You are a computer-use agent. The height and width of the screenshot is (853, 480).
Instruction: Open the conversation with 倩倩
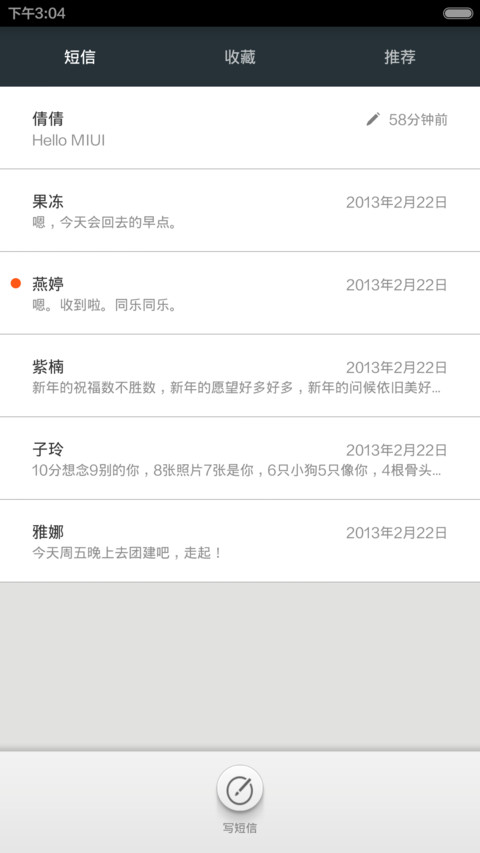click(x=240, y=128)
